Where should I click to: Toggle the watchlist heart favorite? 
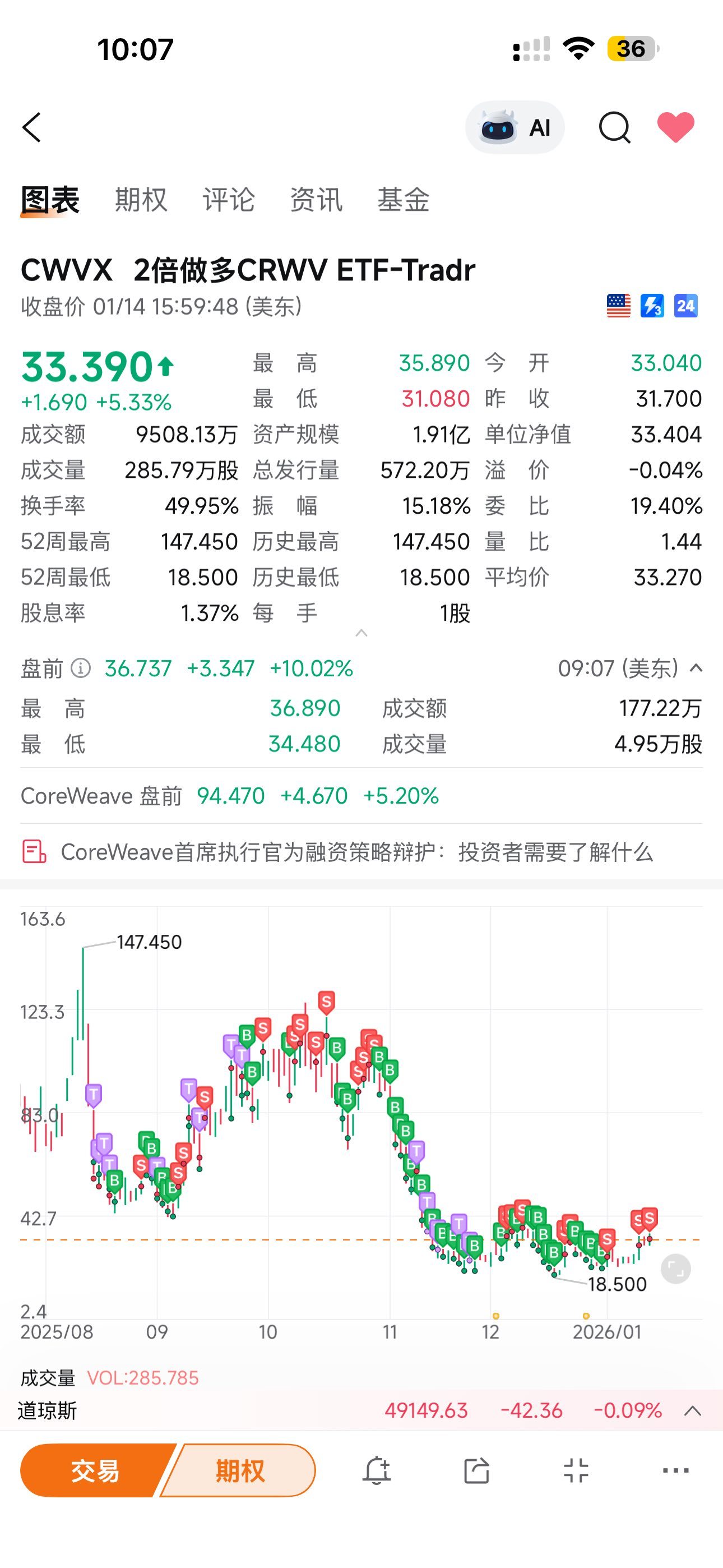click(x=675, y=127)
